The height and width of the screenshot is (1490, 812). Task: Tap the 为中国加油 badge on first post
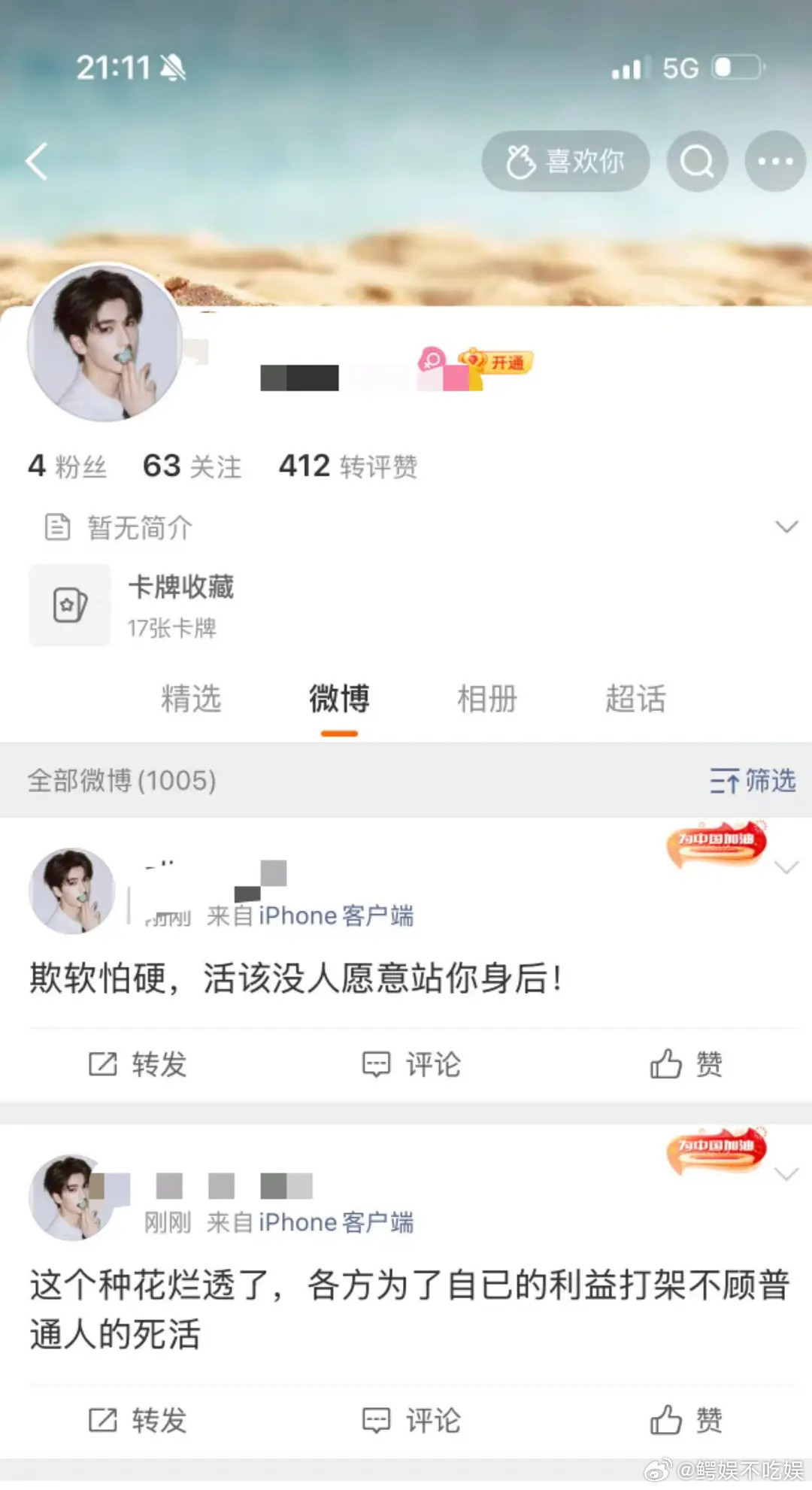713,844
